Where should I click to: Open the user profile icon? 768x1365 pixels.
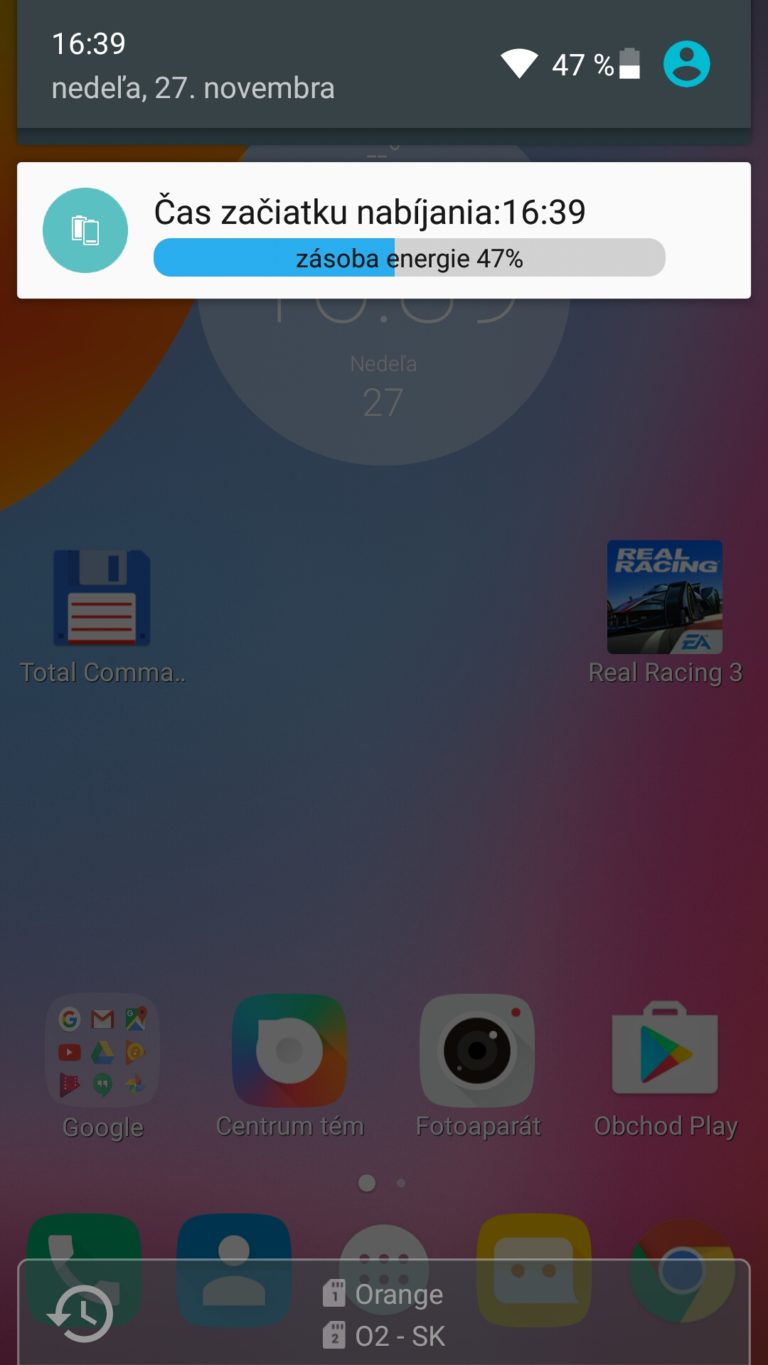pos(687,65)
